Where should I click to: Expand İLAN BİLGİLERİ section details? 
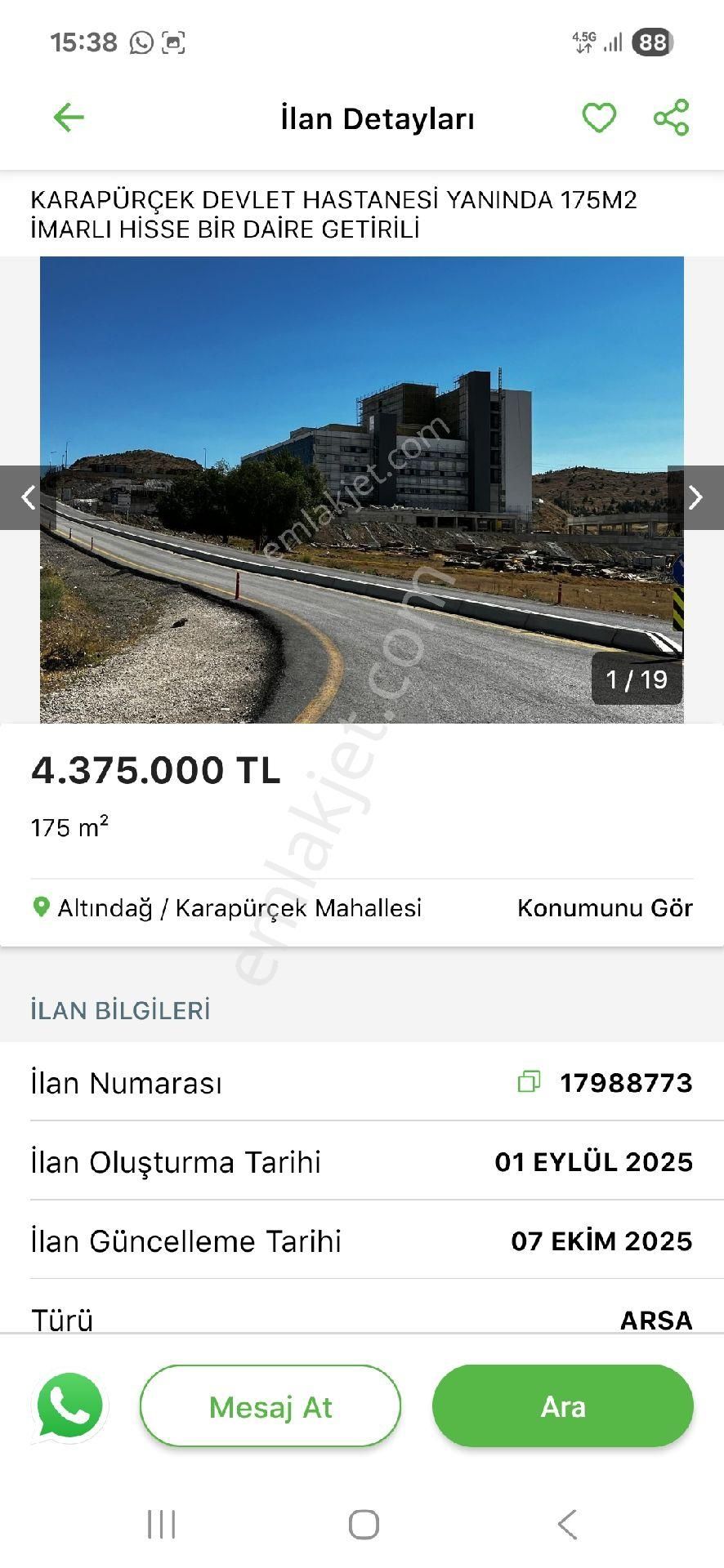120,1010
